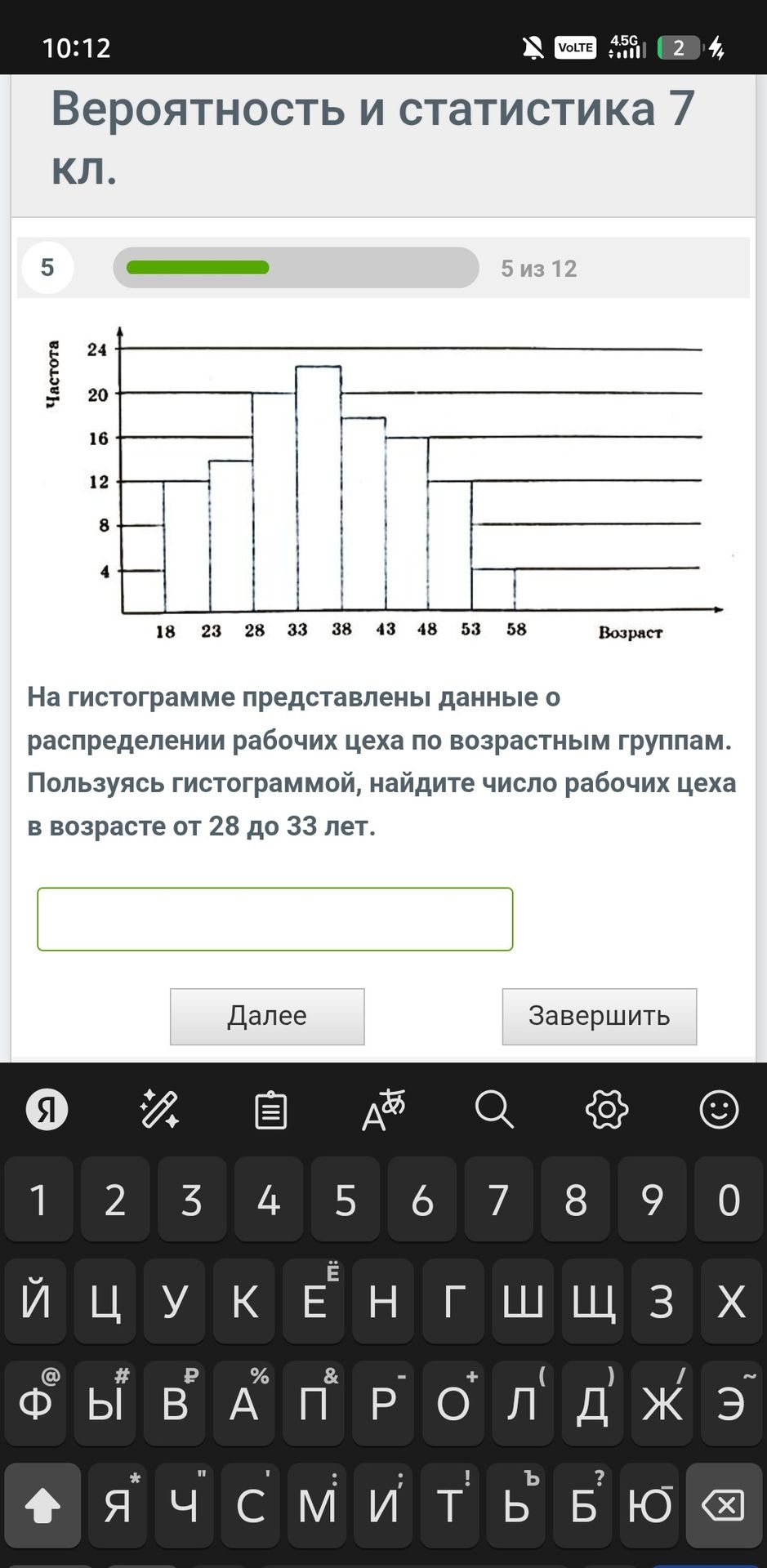This screenshot has width=767, height=1568.
Task: Finish the test with Завершить
Action: [600, 1016]
